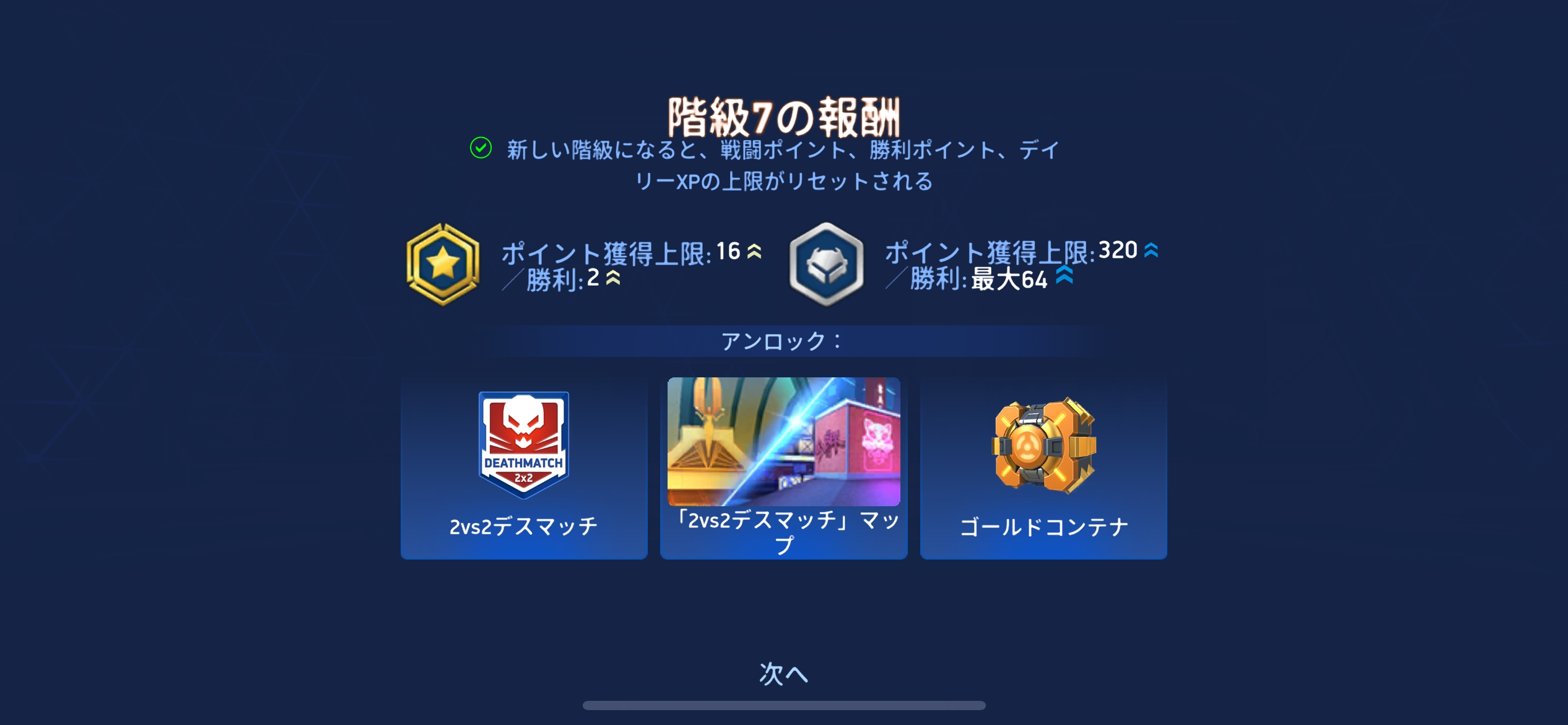The image size is (1568, 725).
Task: View the 「2vs2デスマッチ」マップ card
Action: coord(784,468)
